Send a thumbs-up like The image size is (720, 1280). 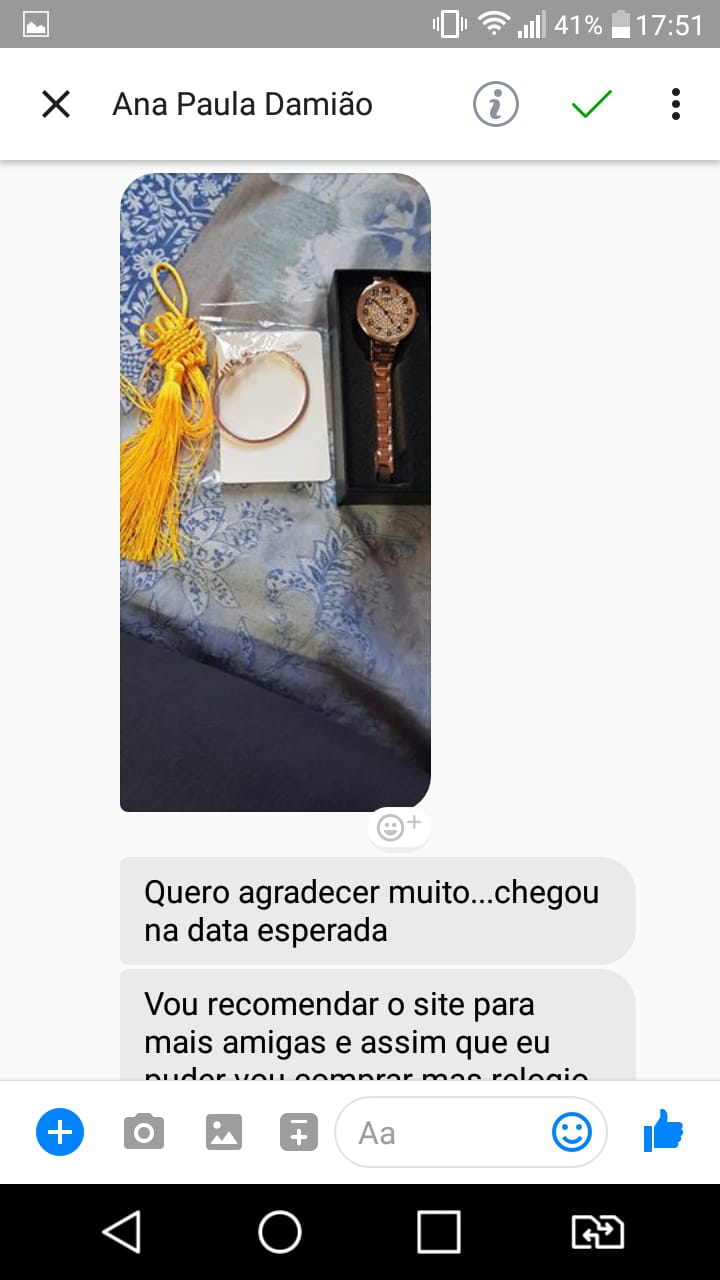[x=663, y=1133]
